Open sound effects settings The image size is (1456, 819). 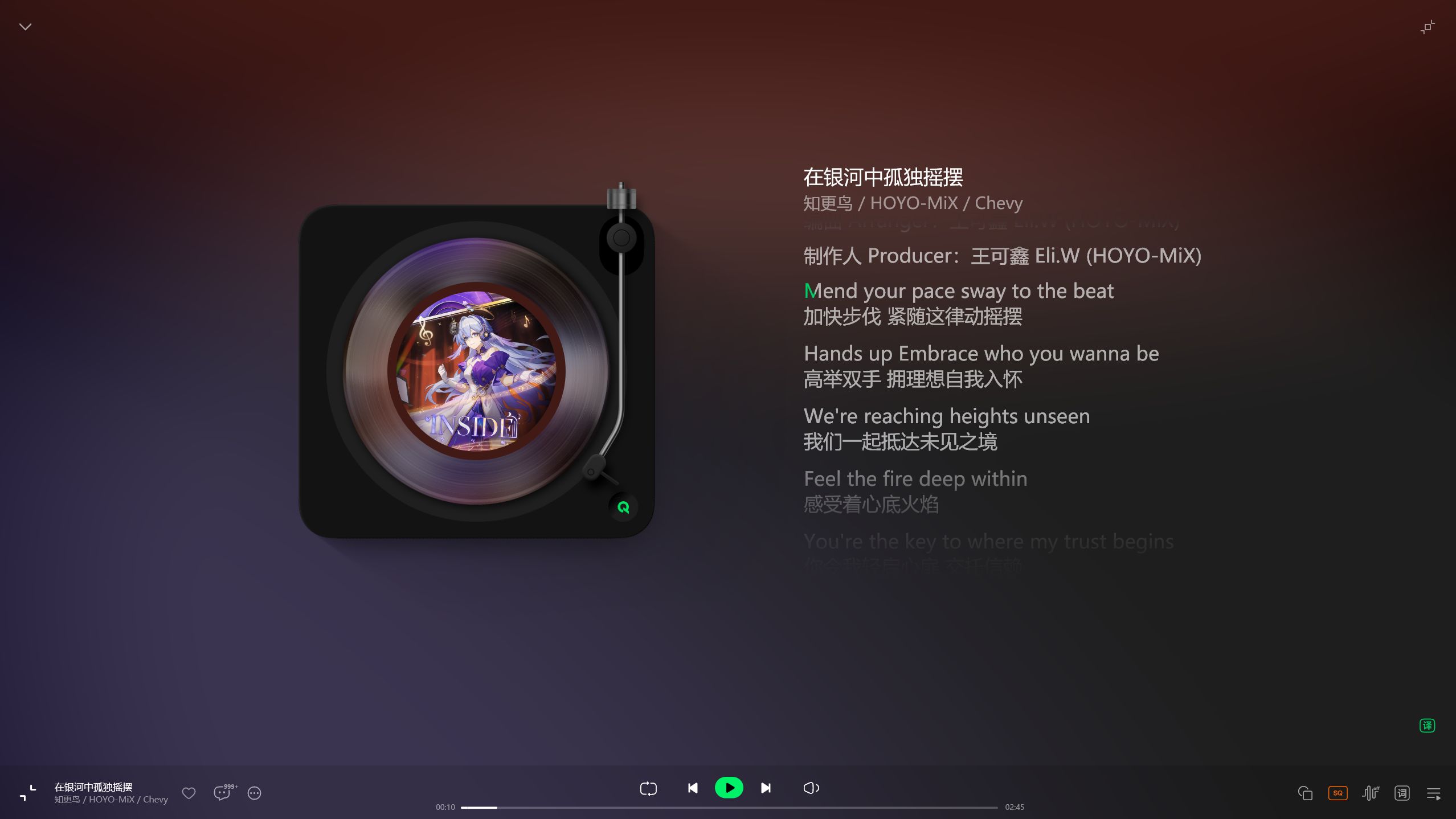tap(1370, 793)
